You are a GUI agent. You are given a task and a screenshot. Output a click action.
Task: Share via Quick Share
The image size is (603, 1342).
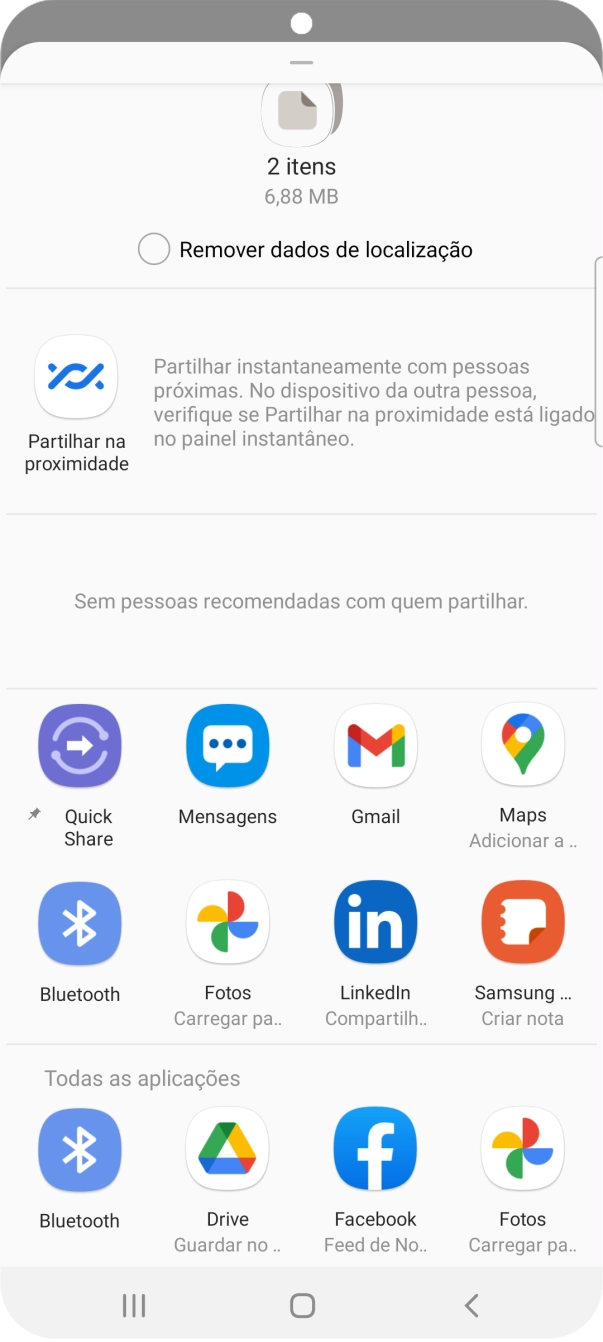click(79, 746)
